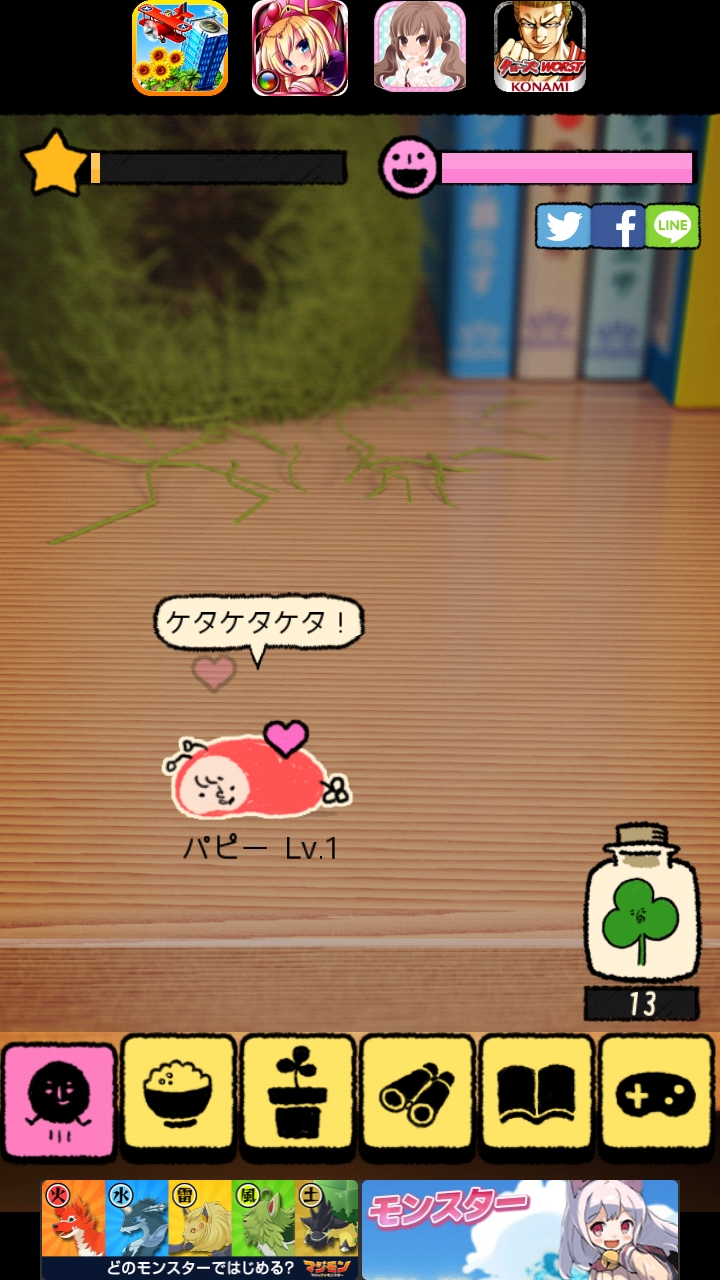Open the KONAMI Worst game ad
This screenshot has width=720, height=1280.
(540, 48)
